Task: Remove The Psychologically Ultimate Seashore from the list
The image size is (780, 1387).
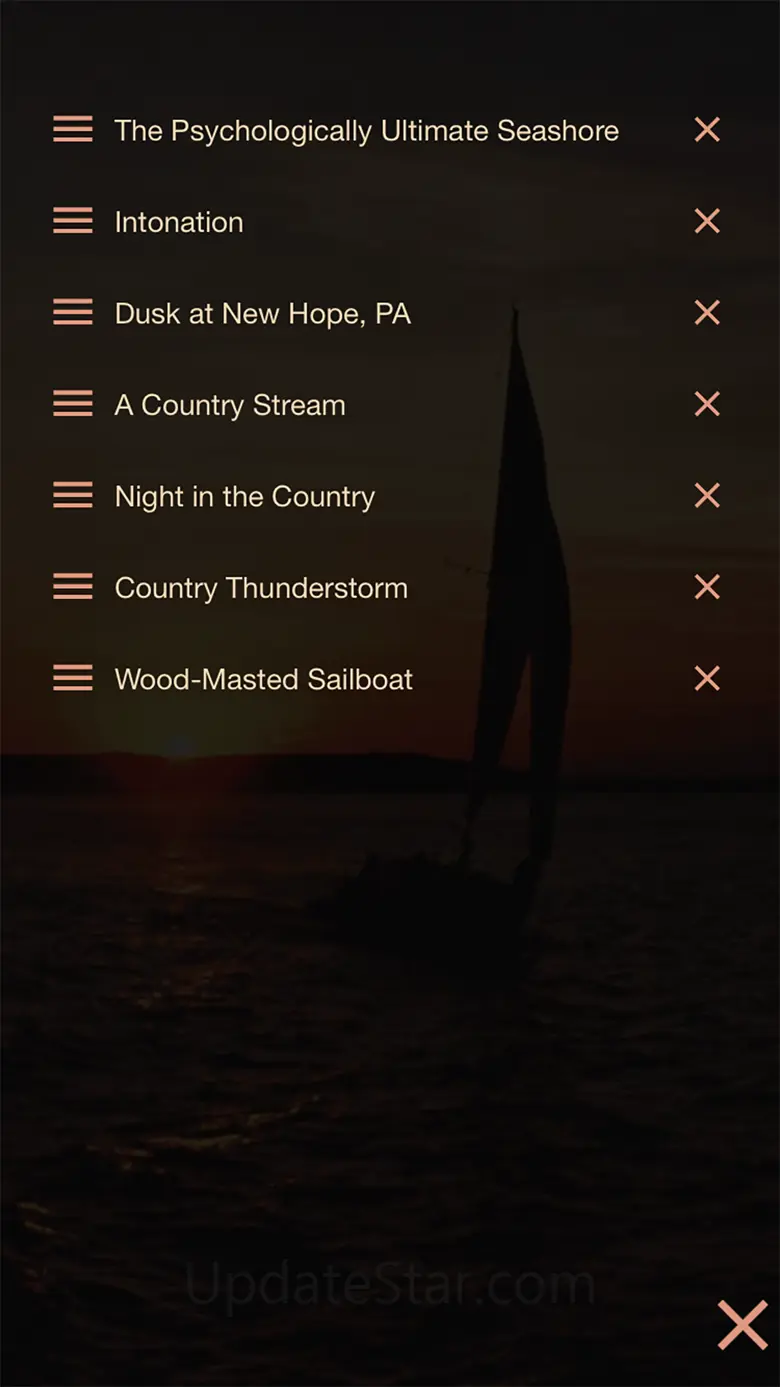Action: [707, 129]
